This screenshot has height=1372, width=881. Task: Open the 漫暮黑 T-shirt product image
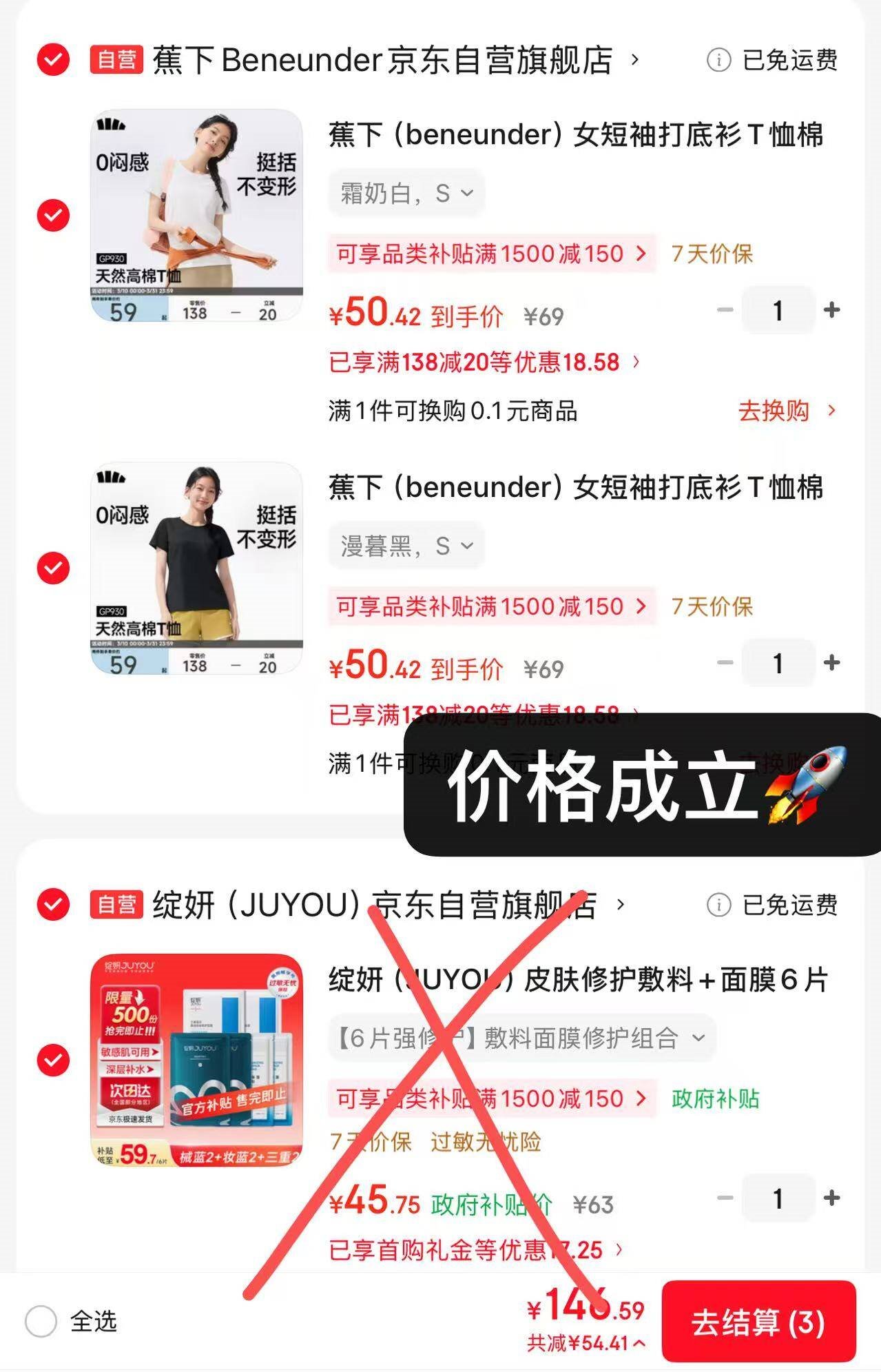pos(196,568)
